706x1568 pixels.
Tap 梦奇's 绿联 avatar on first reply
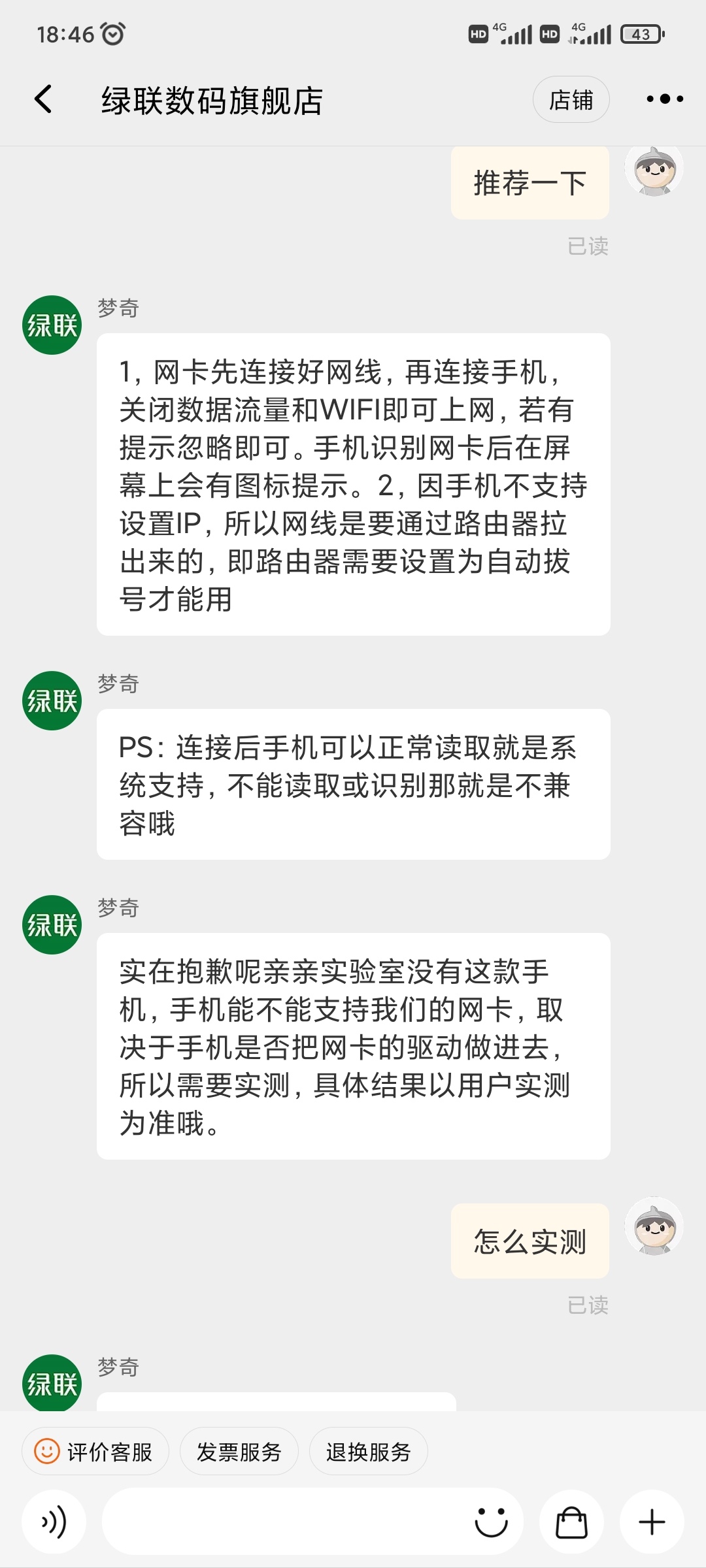click(x=52, y=325)
